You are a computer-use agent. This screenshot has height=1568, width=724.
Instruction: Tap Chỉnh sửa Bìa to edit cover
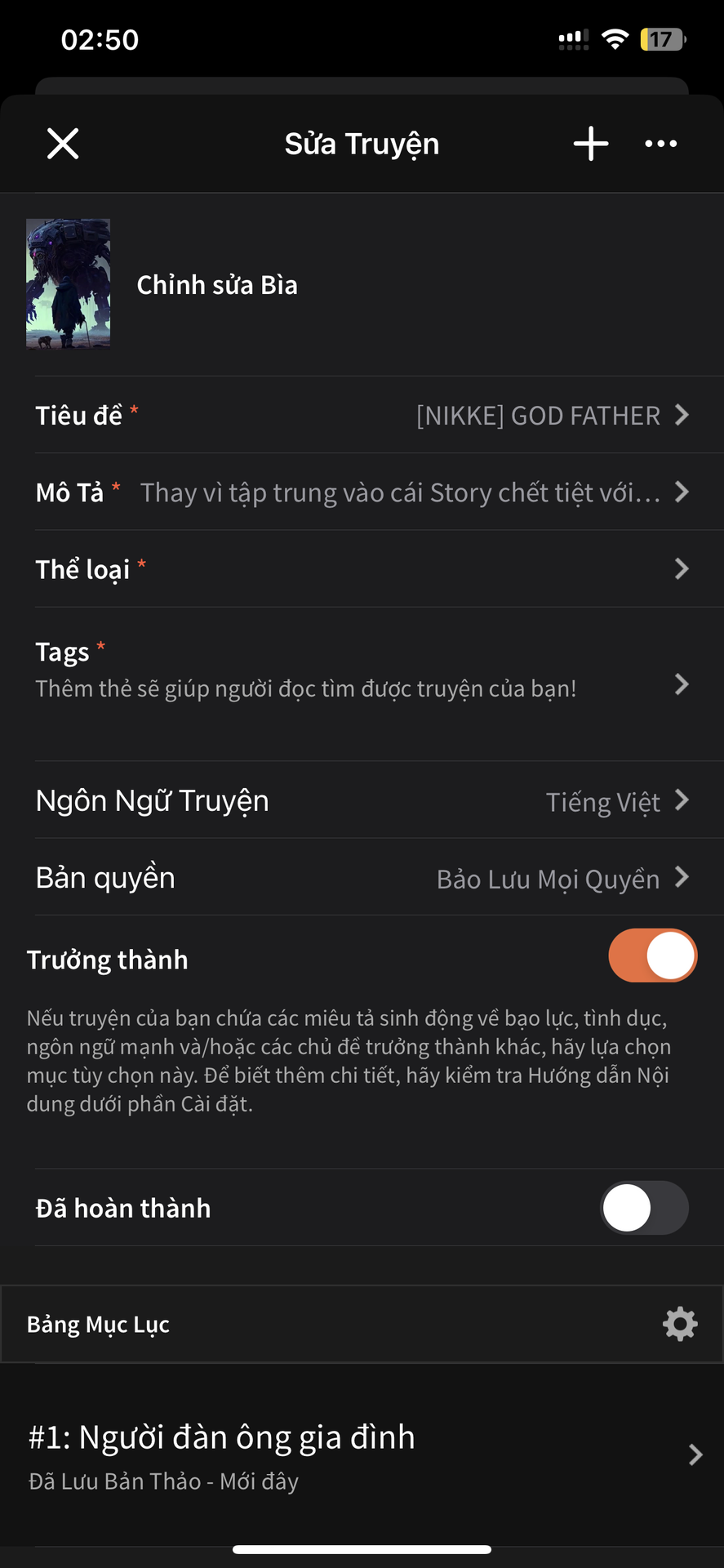click(x=217, y=284)
